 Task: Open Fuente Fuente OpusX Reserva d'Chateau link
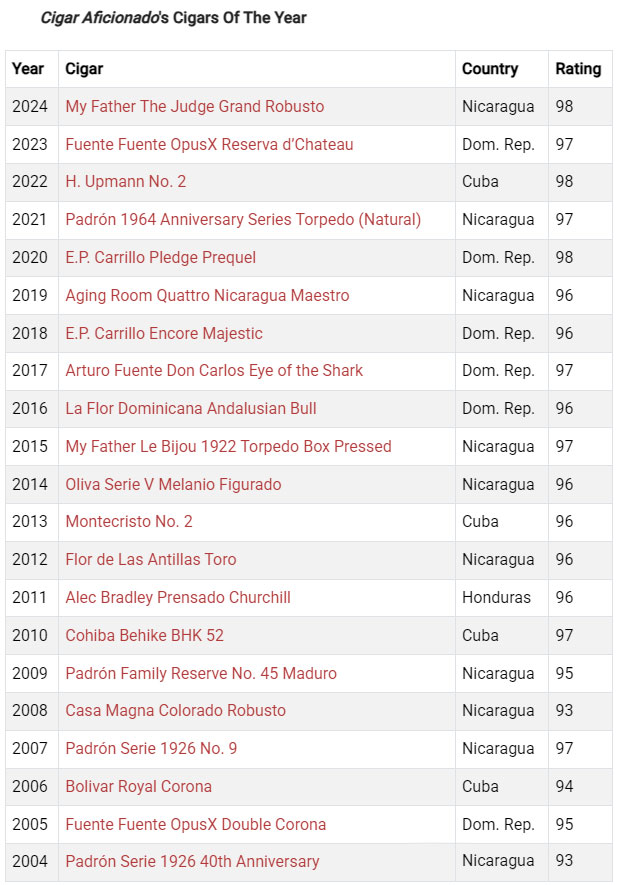pos(209,144)
